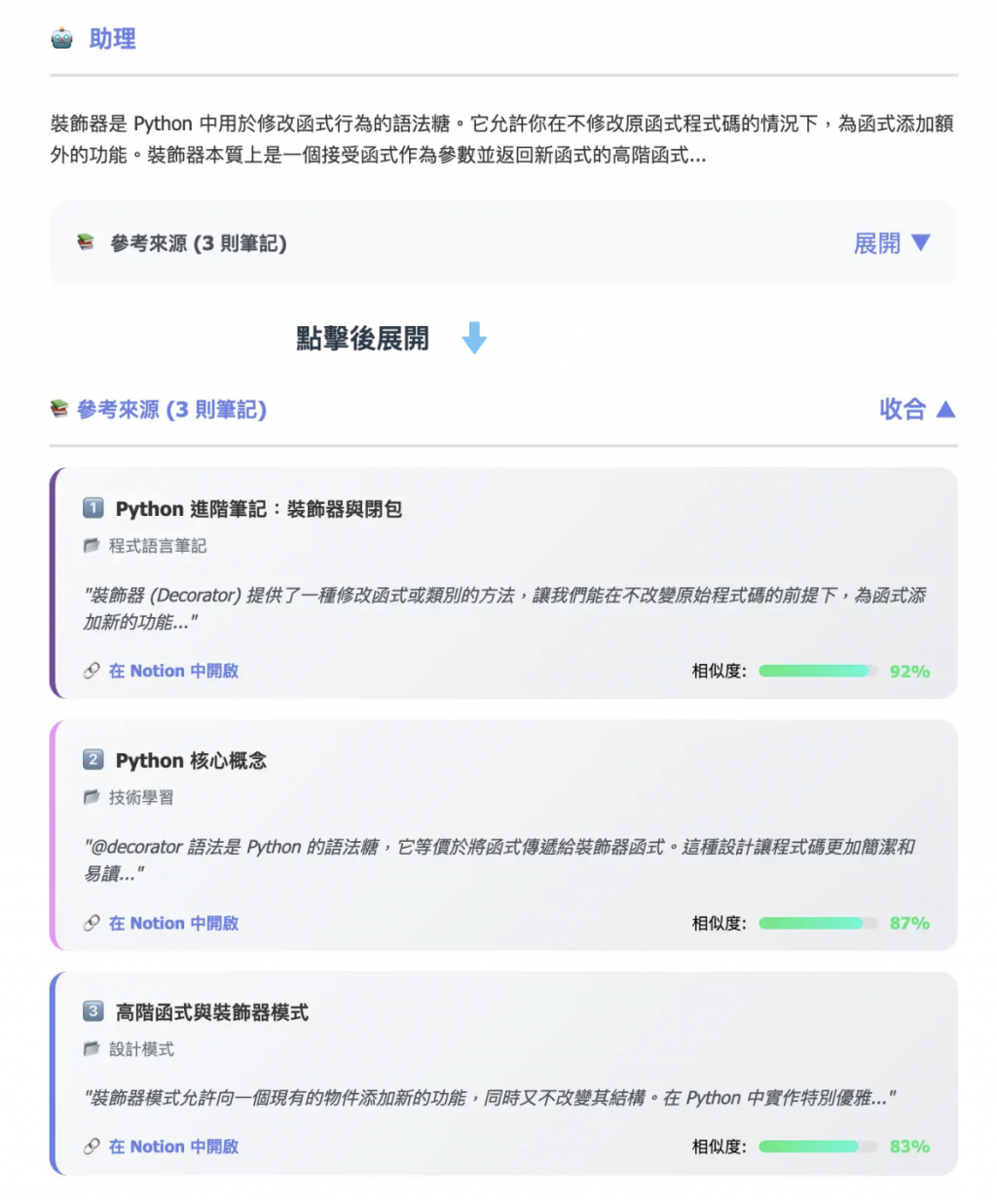The height and width of the screenshot is (1204, 997).
Task: Expand the 參考來源 references section
Action: pos(891,243)
